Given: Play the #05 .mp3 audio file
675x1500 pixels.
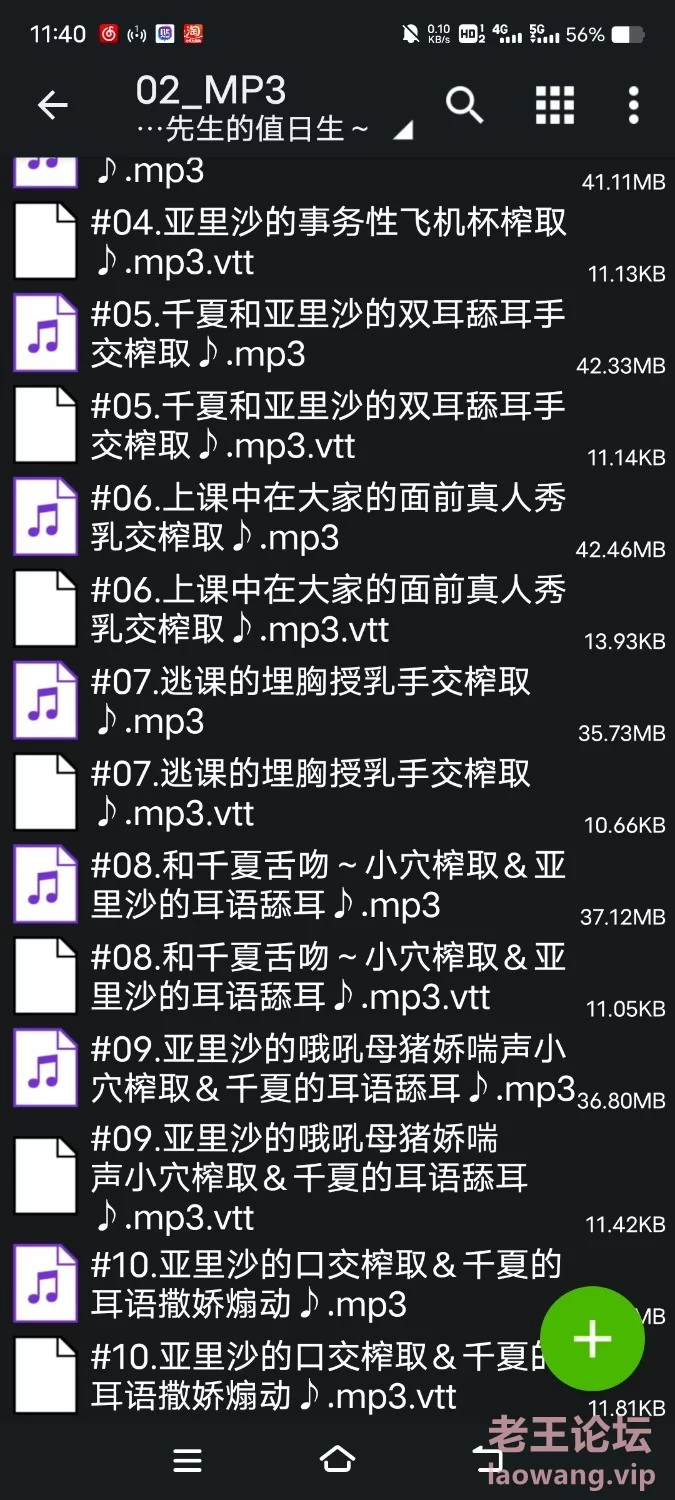Looking at the screenshot, I should click(337, 333).
